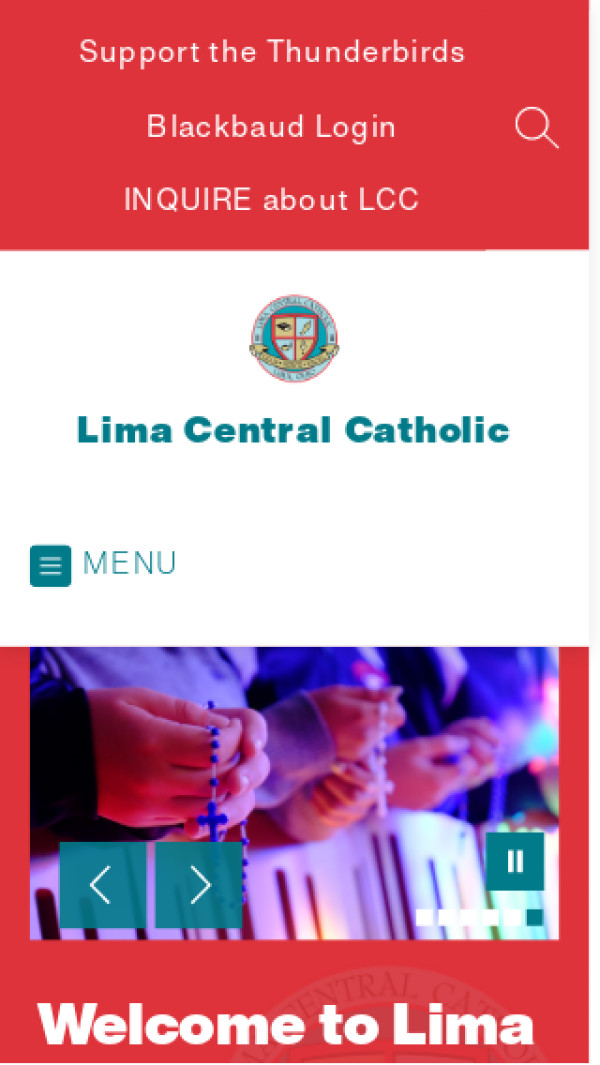Open INQUIRE about LCC link
The image size is (600, 1065).
tap(271, 199)
